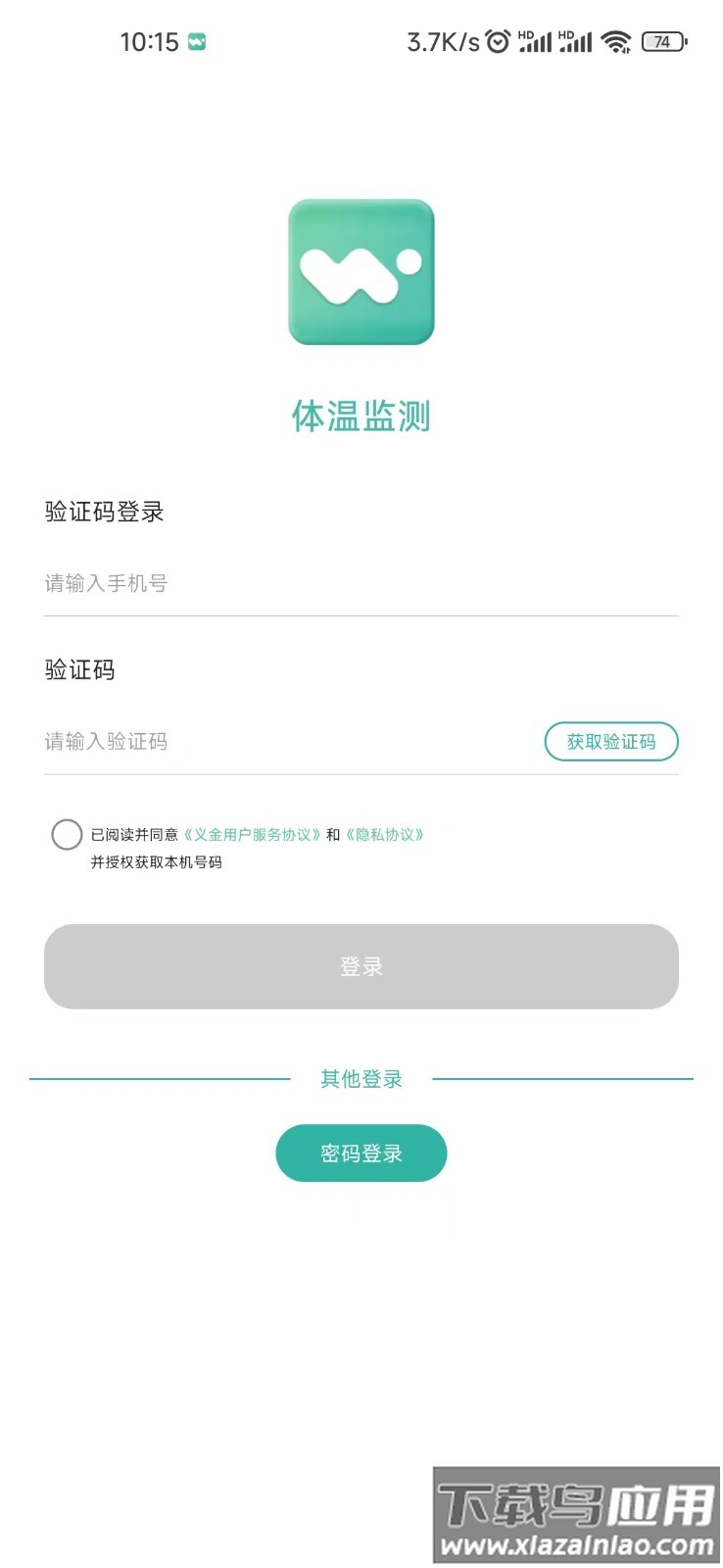Select the 其他登录 other login option
723x1568 pixels.
[x=361, y=1078]
